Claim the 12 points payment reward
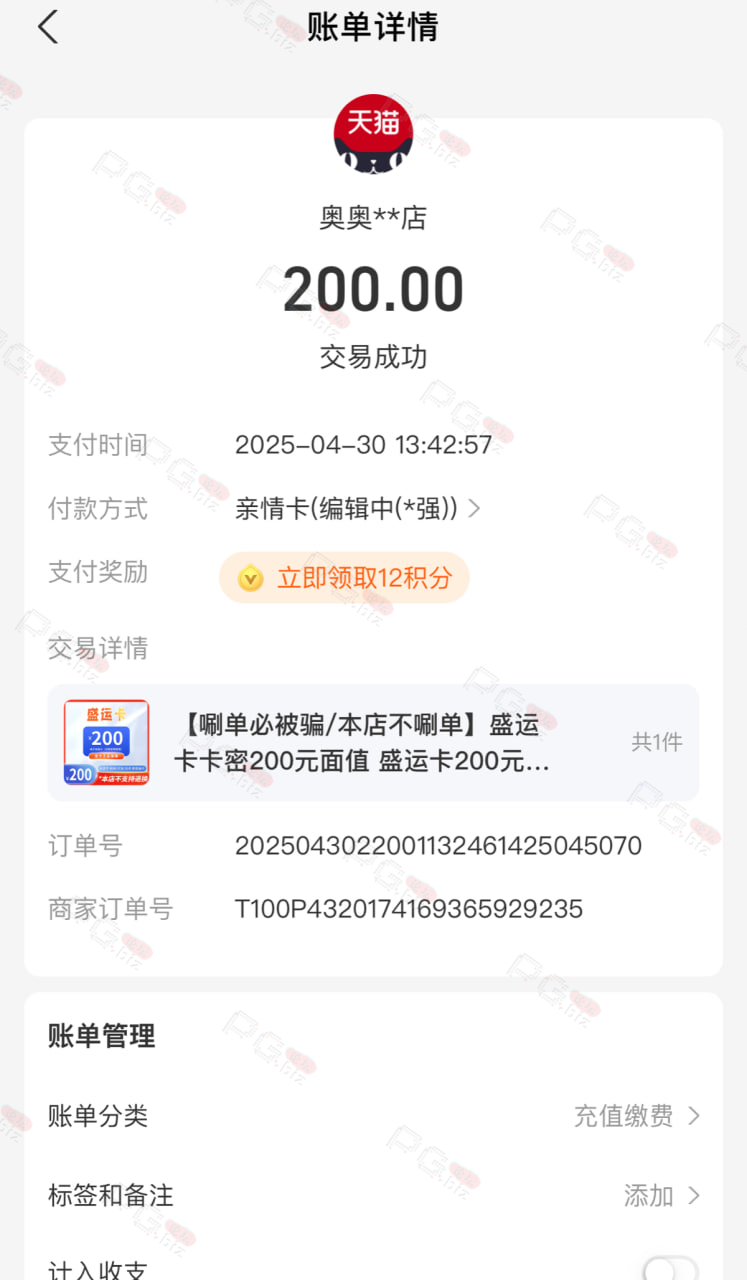 click(x=344, y=577)
